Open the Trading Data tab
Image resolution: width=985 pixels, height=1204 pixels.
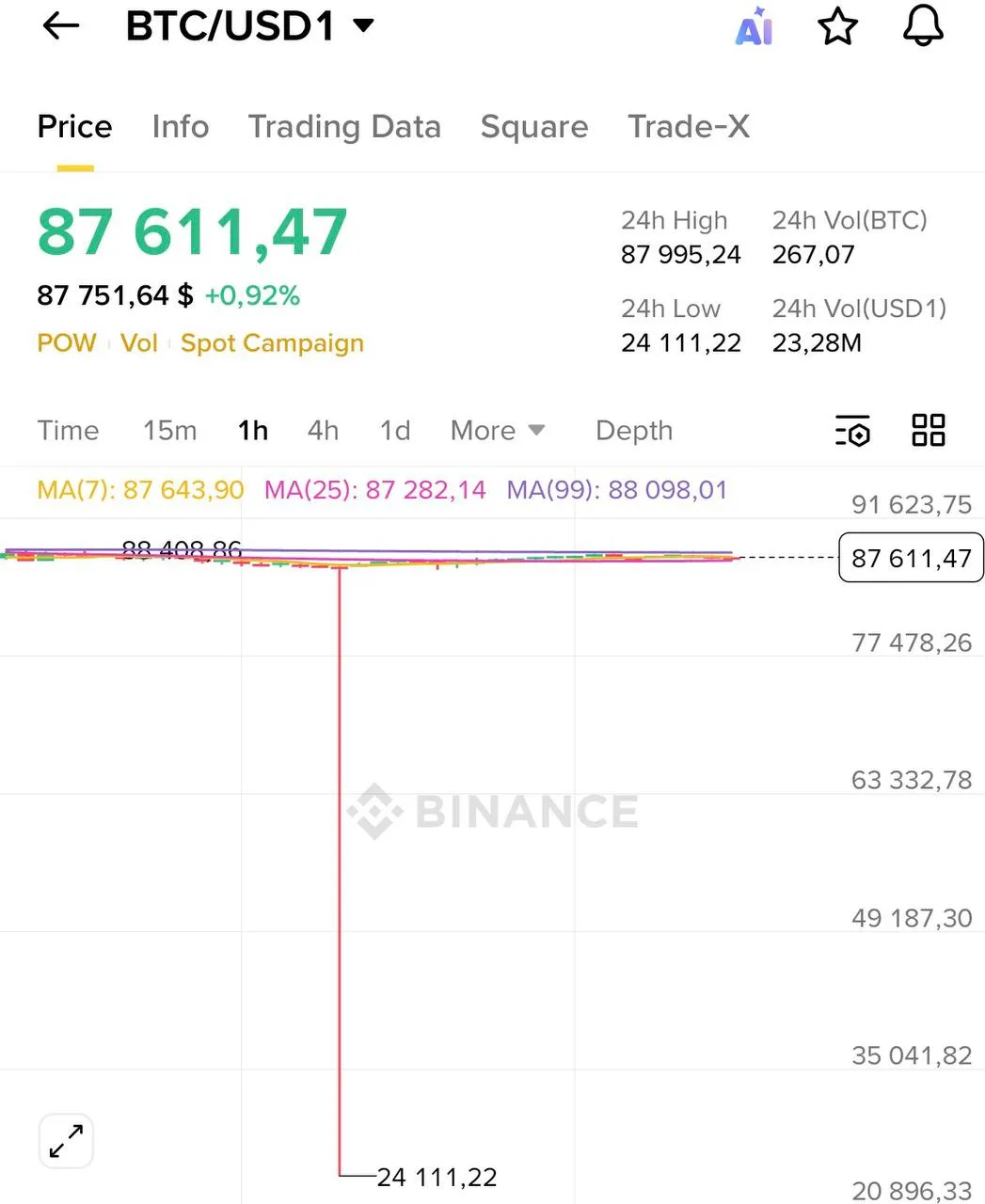(x=344, y=127)
